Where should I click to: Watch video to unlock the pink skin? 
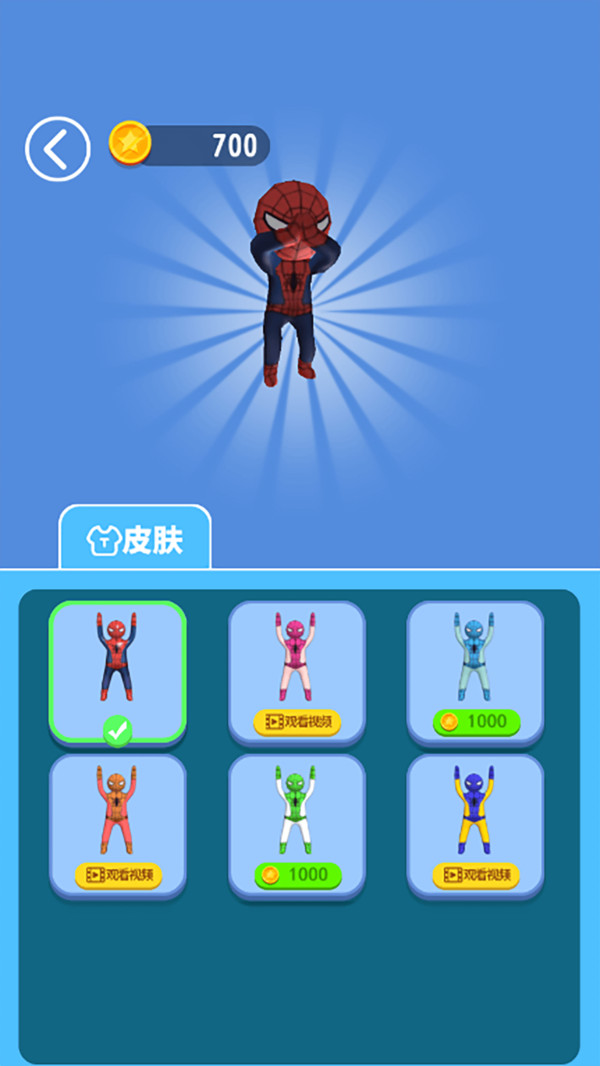click(x=297, y=721)
